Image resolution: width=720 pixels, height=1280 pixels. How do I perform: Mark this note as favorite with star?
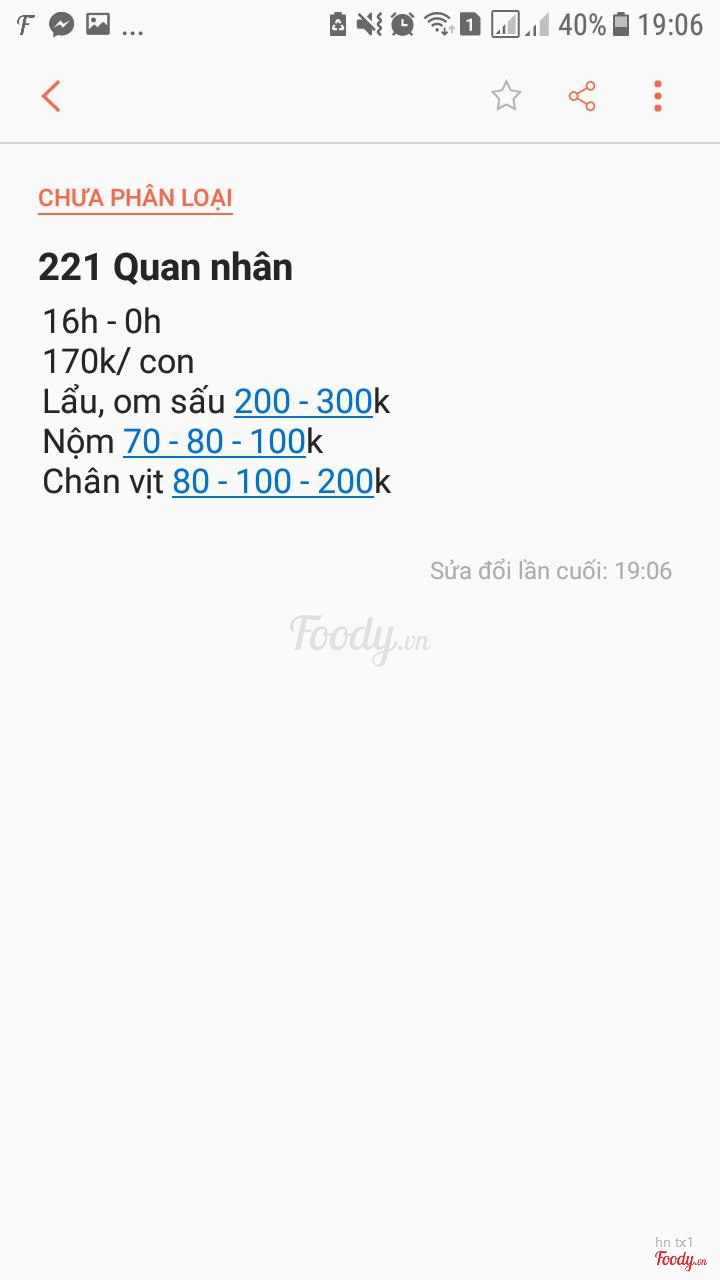pos(506,96)
